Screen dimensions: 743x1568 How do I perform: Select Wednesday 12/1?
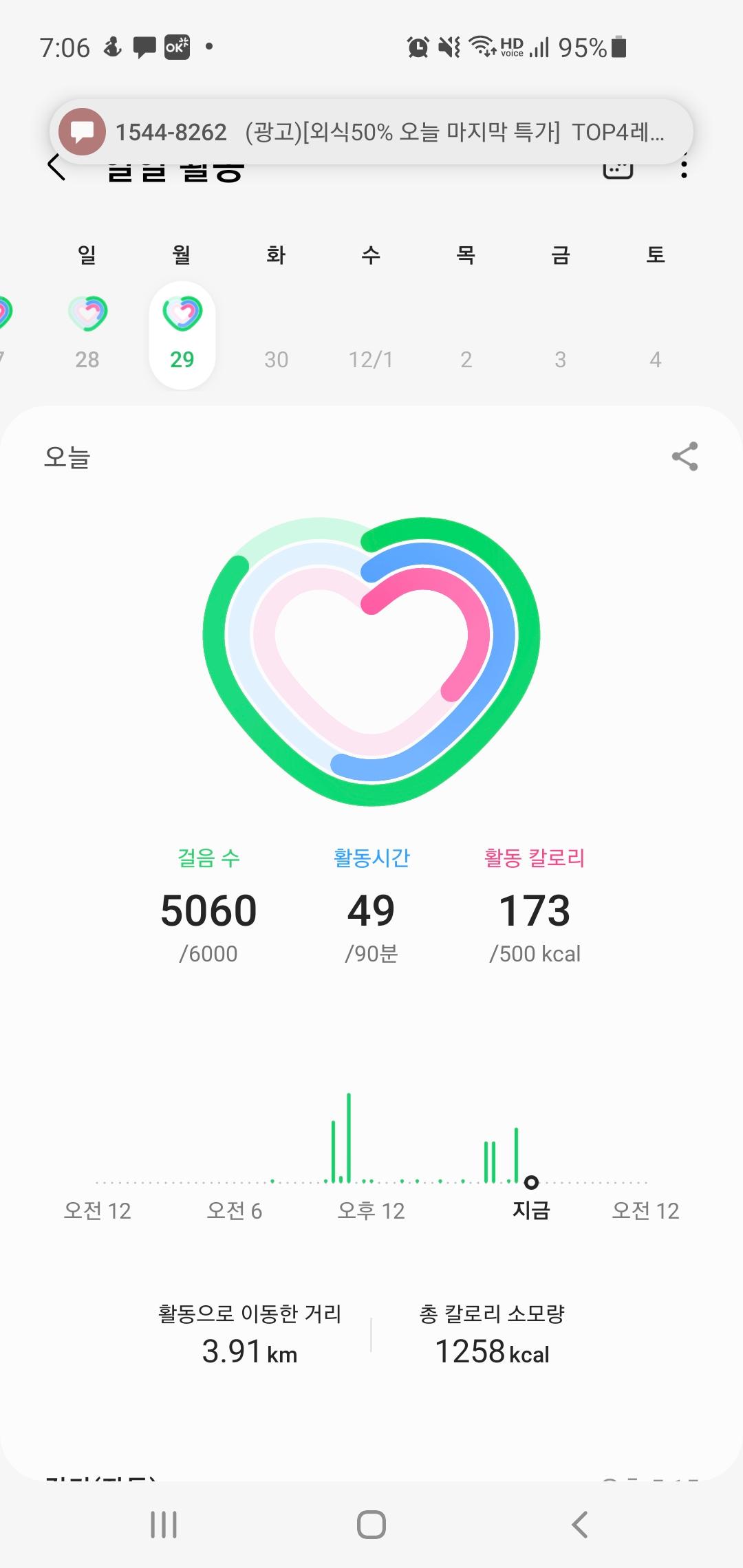point(371,358)
